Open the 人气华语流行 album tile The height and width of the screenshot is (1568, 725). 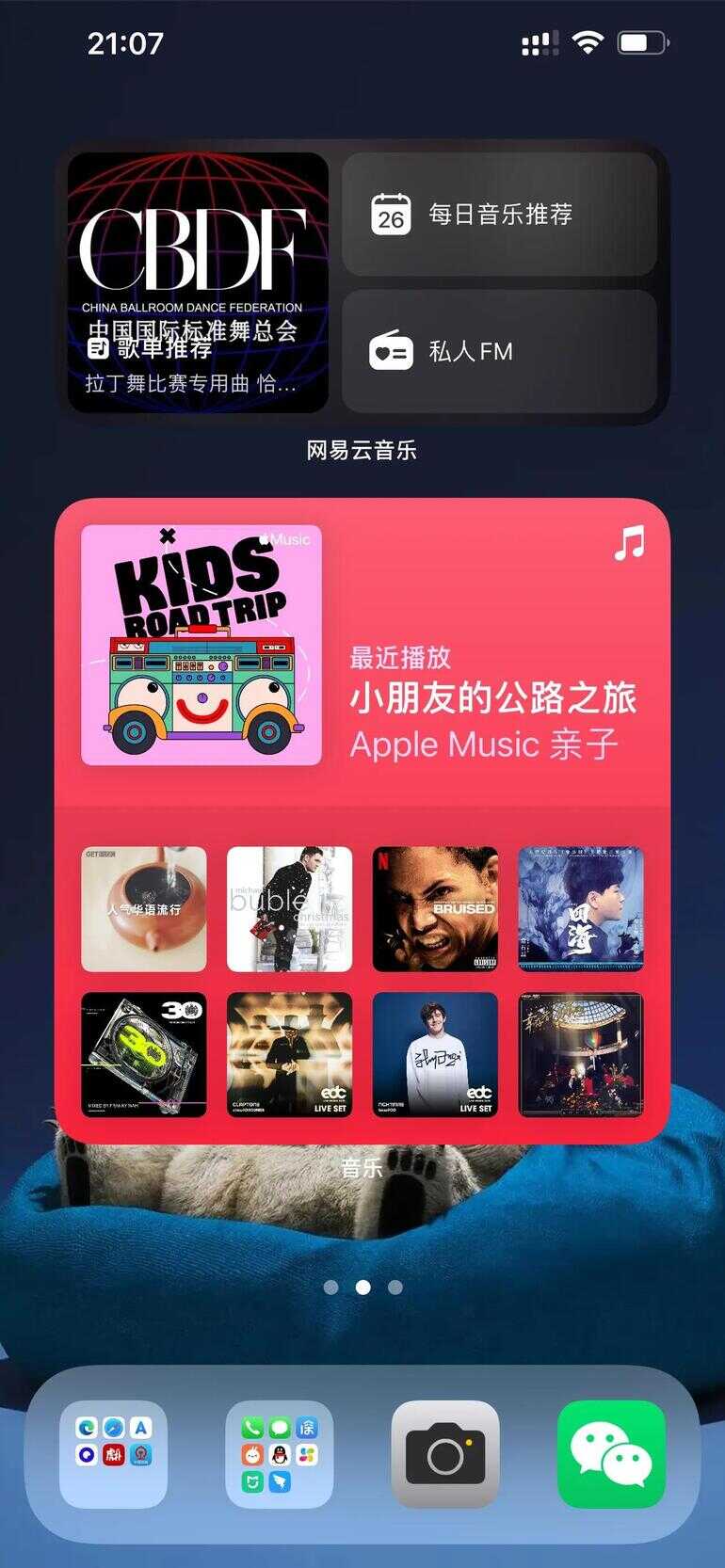pyautogui.click(x=144, y=909)
